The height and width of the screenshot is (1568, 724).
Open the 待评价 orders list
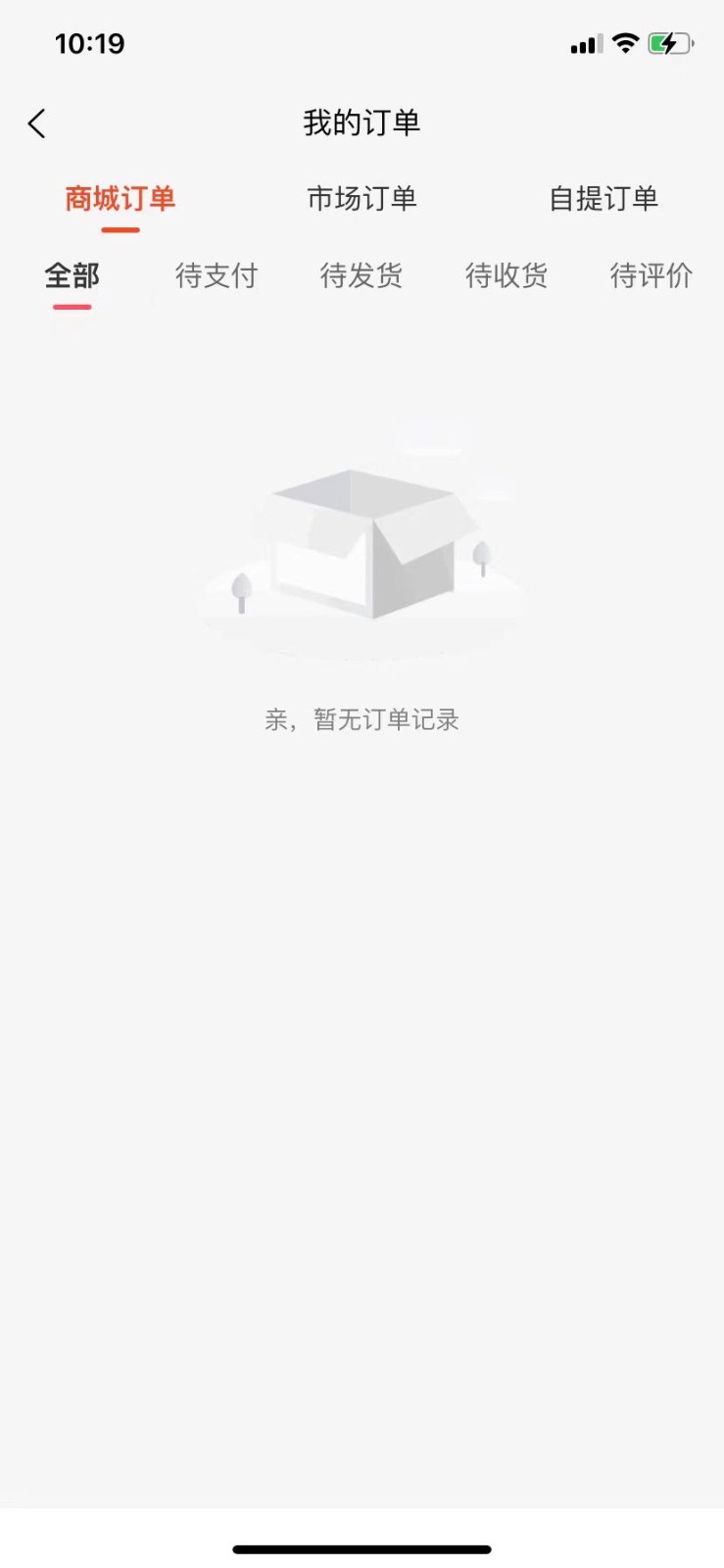tap(651, 276)
